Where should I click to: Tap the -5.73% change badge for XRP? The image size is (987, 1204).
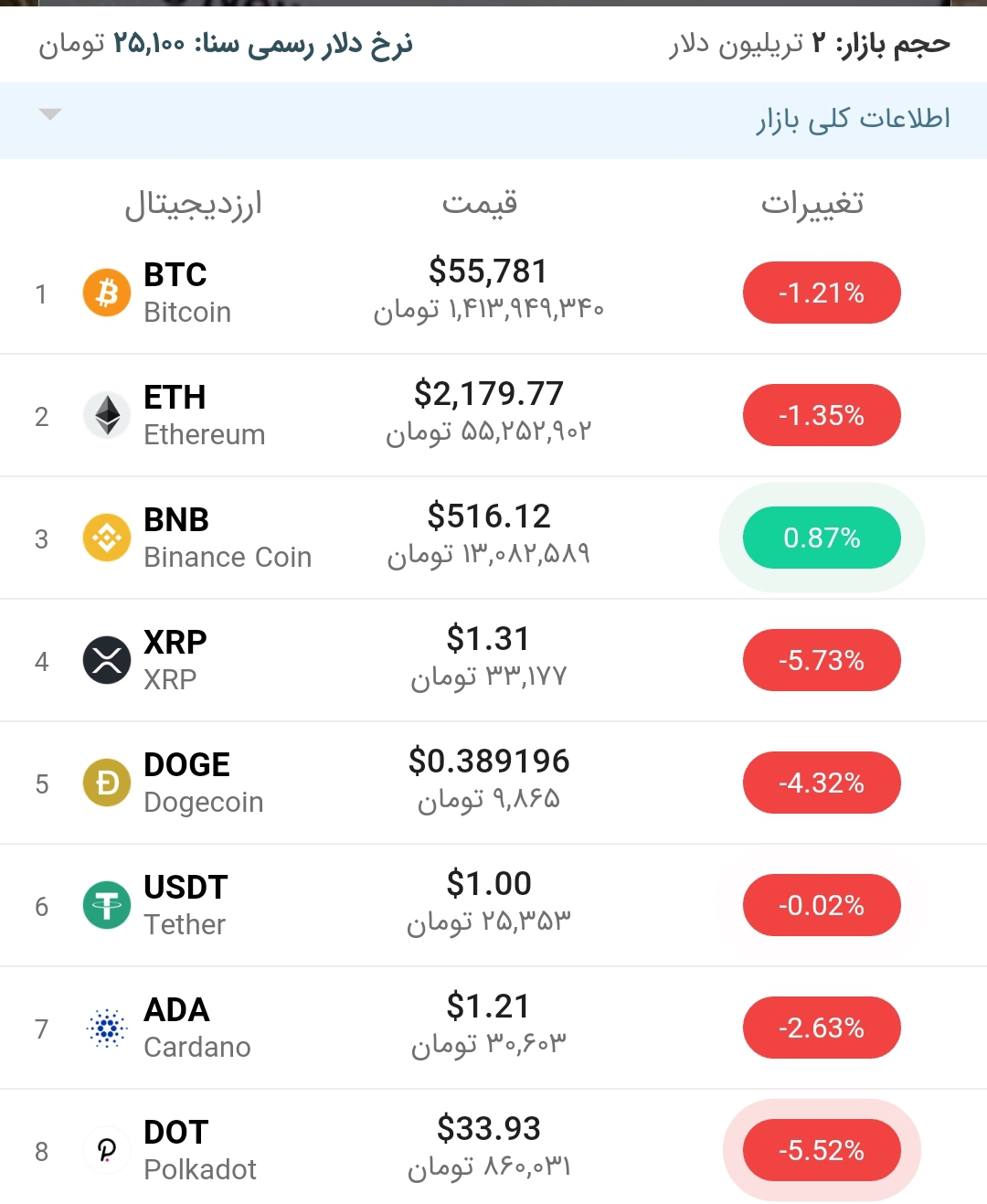click(x=821, y=660)
